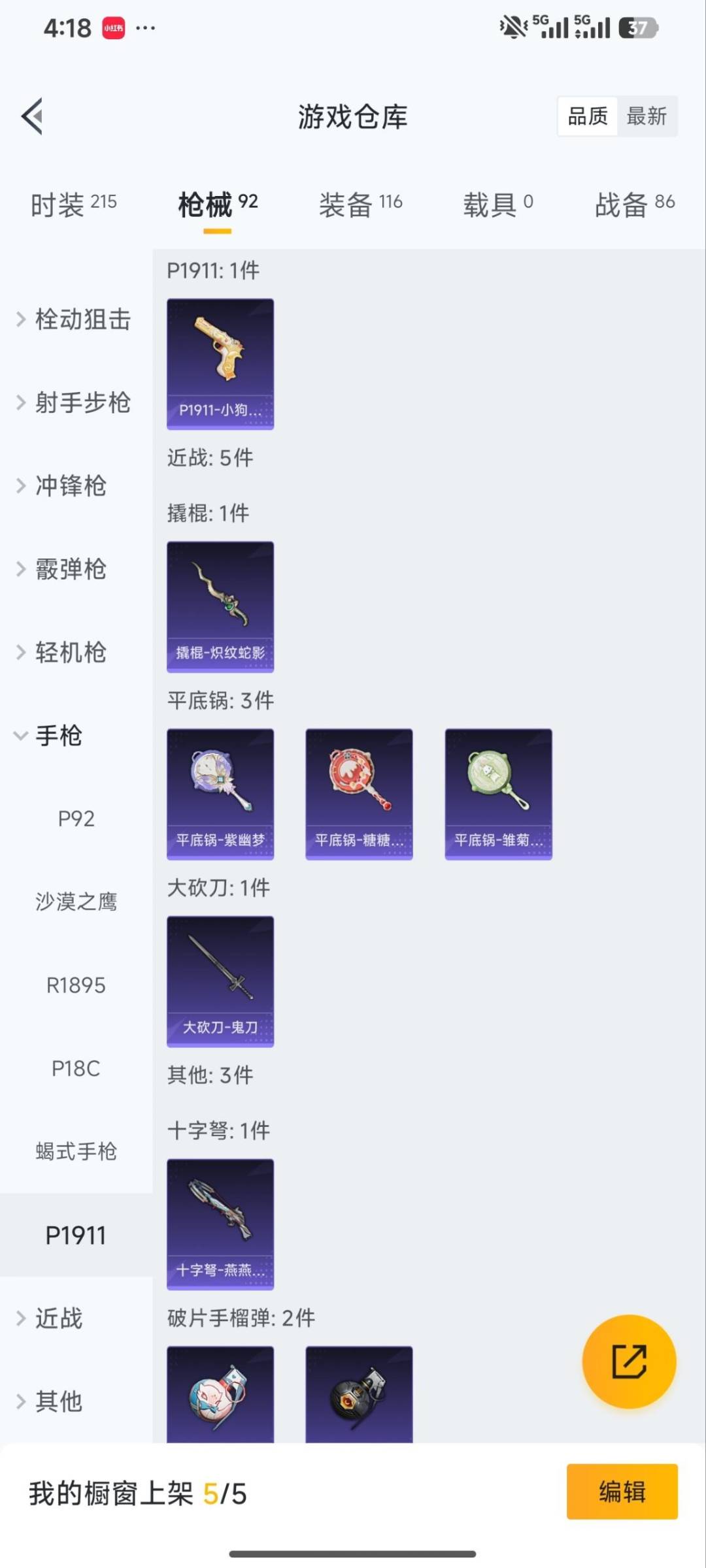
Task: Expand the 栓动狙击 sniper category
Action: point(82,320)
